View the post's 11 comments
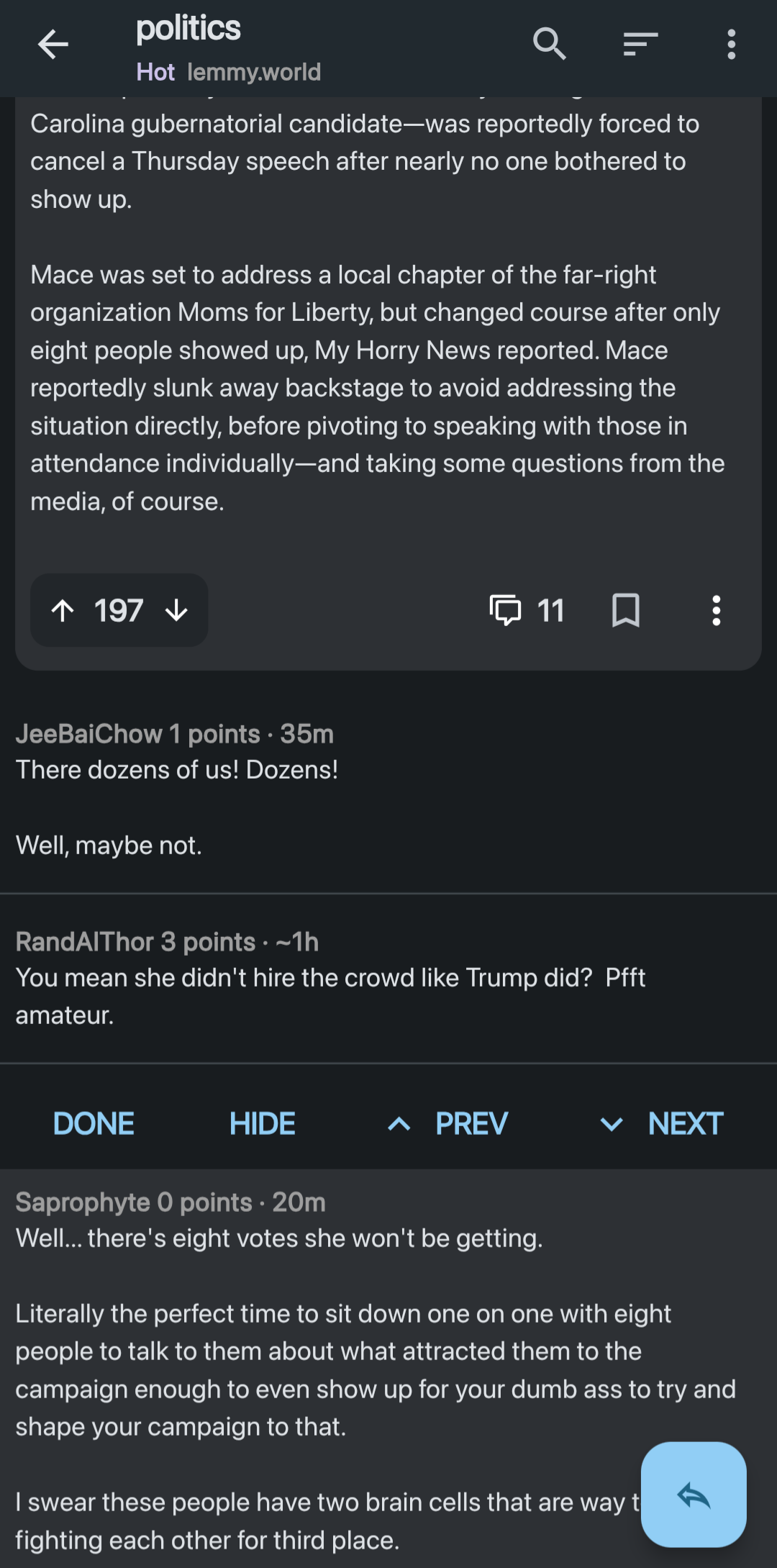 click(x=527, y=611)
